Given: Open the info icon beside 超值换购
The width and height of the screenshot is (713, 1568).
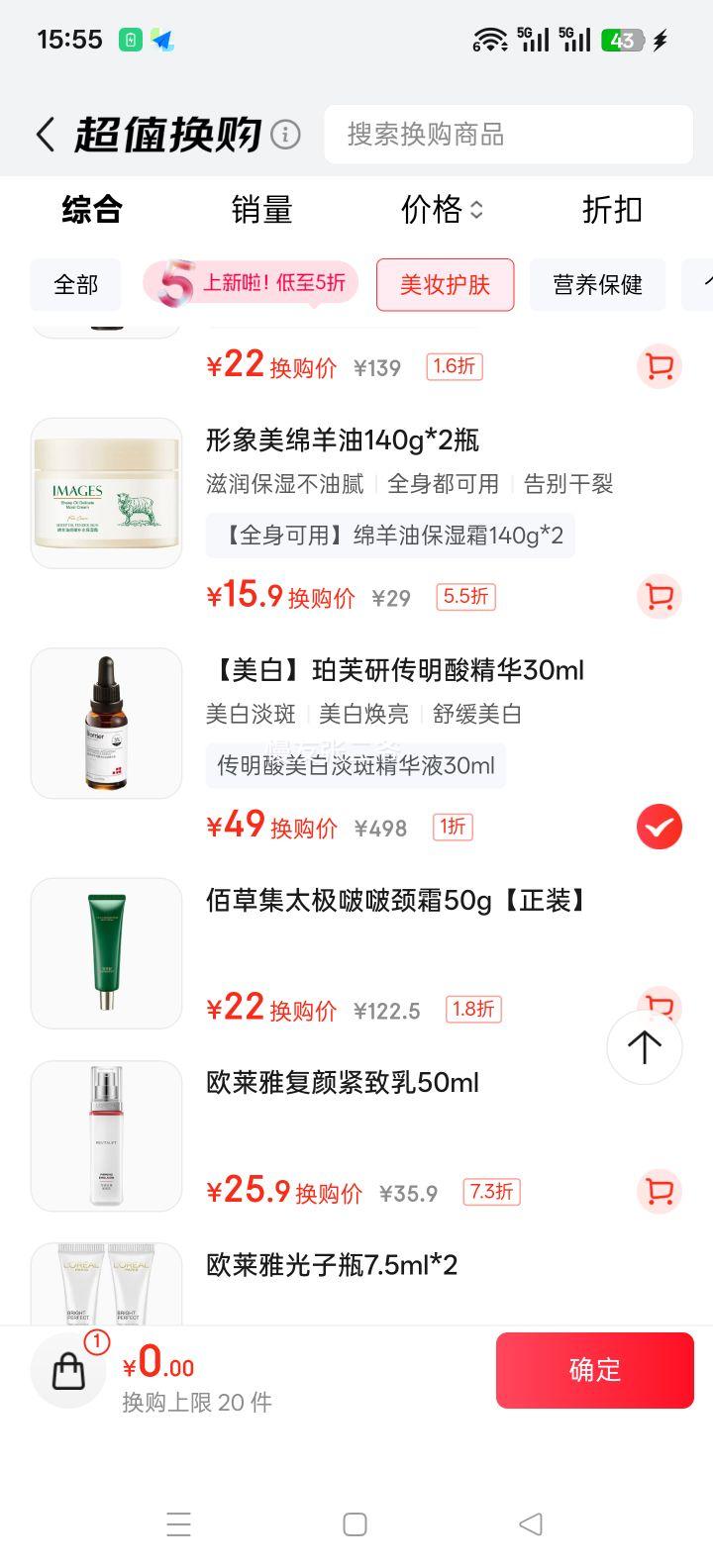Looking at the screenshot, I should (x=284, y=134).
